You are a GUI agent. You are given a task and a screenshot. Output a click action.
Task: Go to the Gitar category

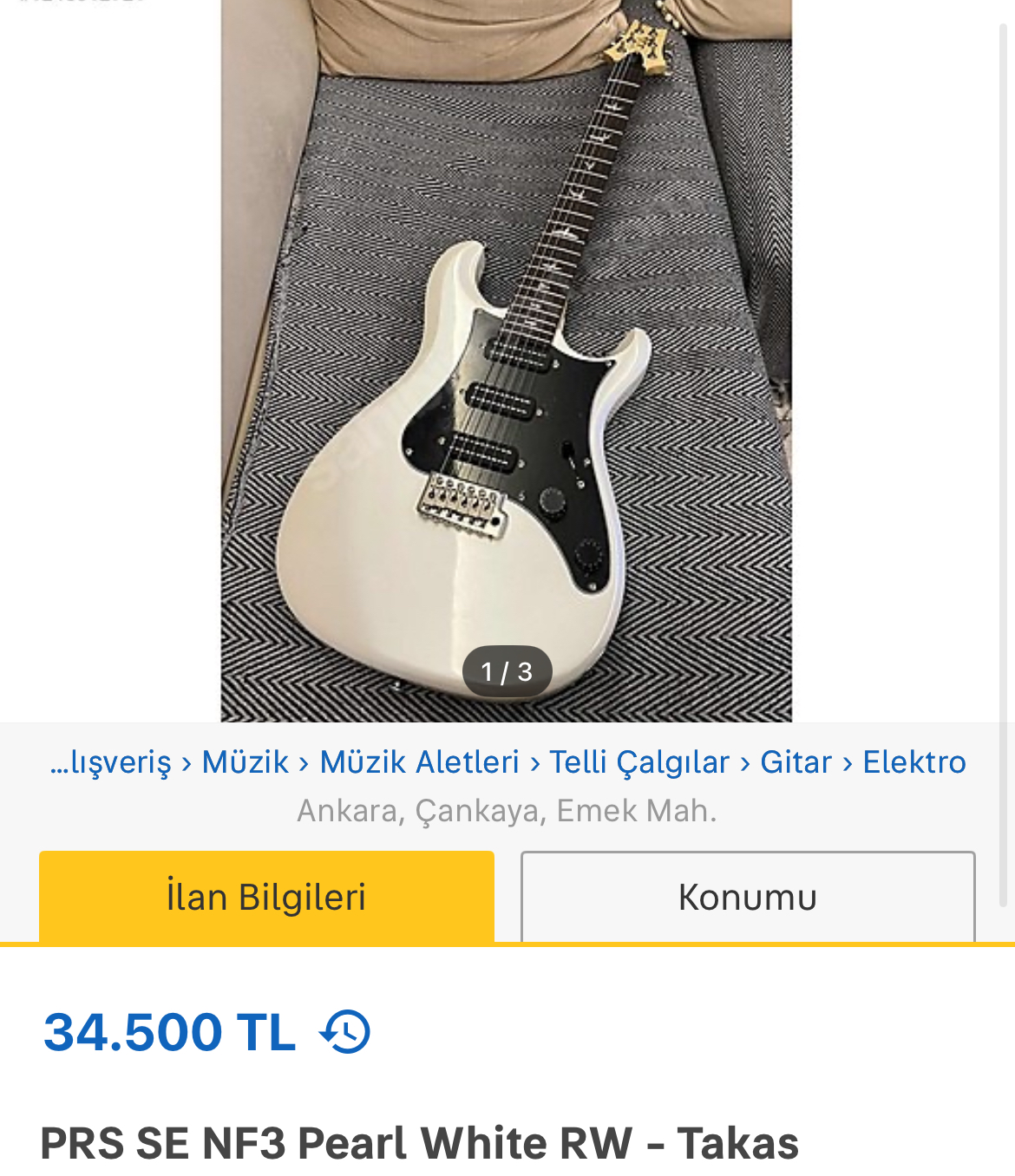796,762
